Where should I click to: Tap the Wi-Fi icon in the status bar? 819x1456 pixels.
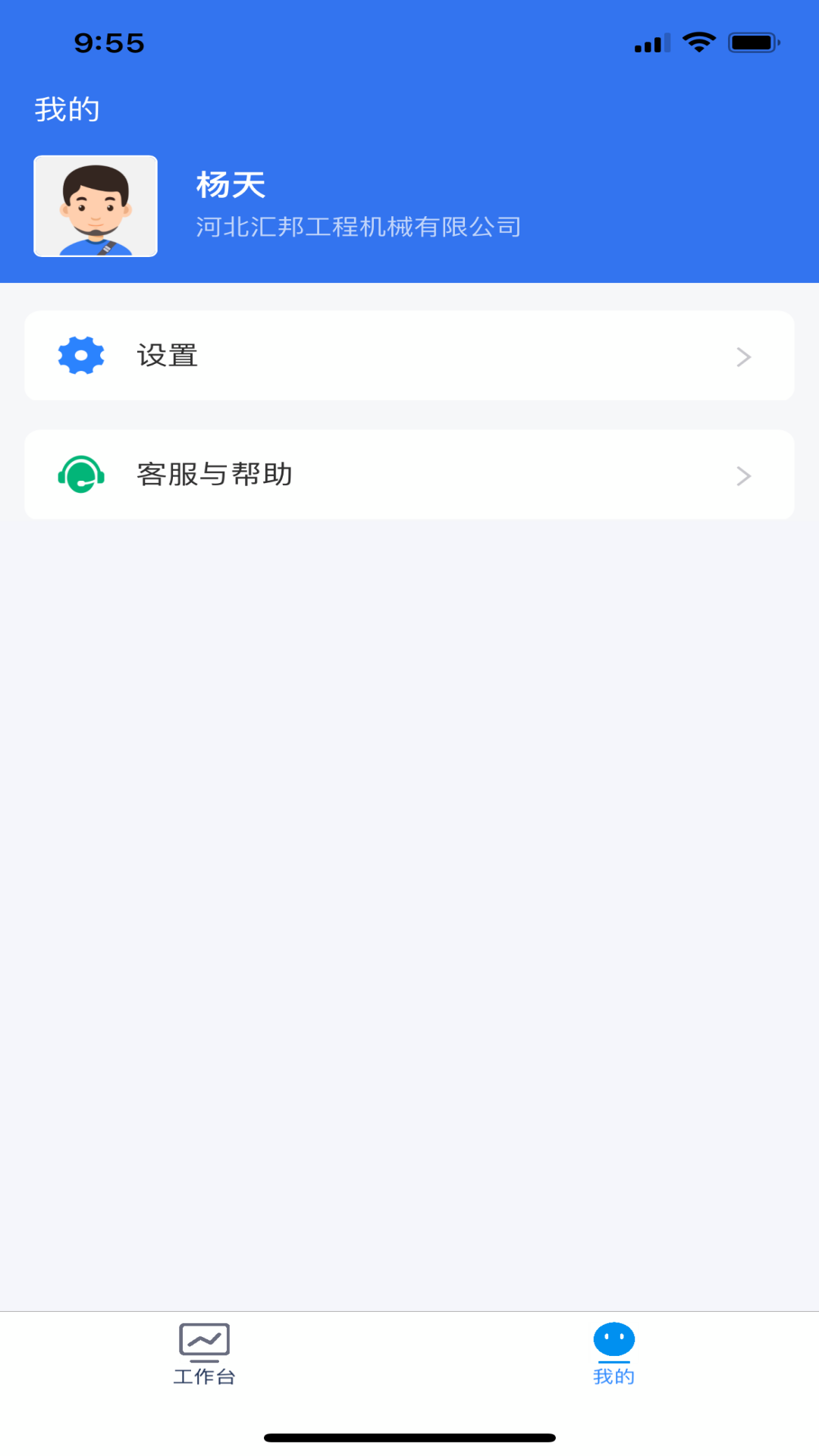(698, 42)
